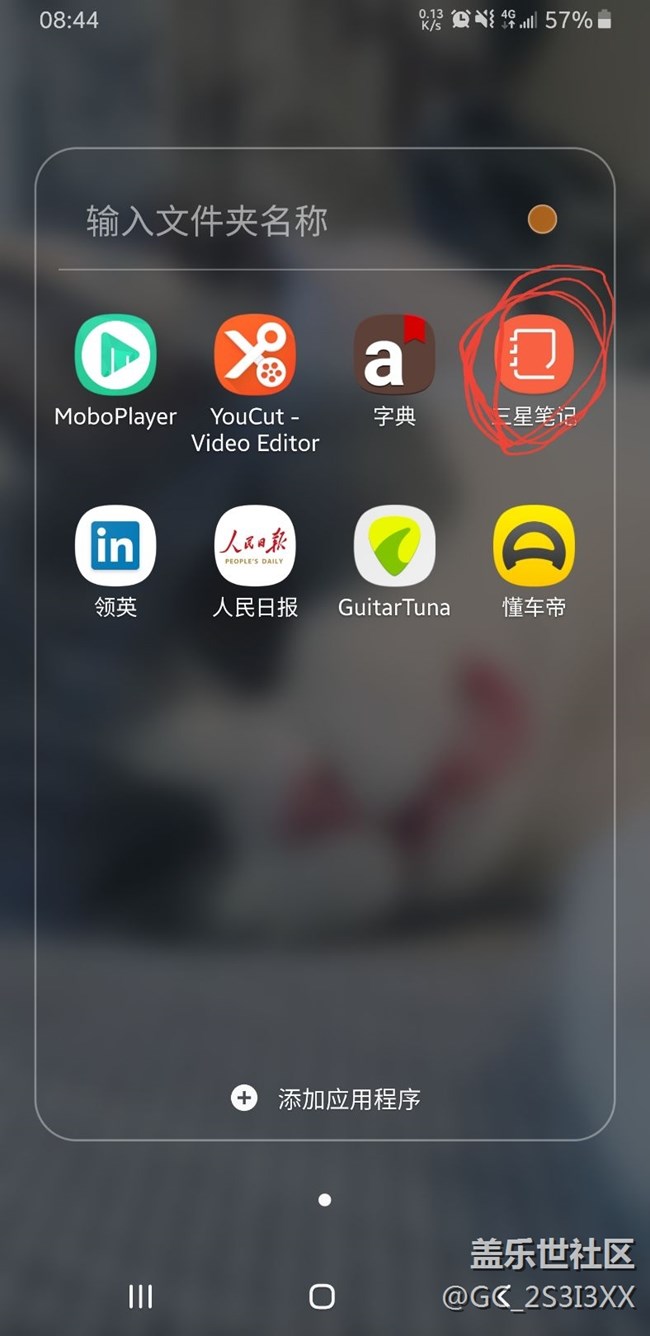The height and width of the screenshot is (1336, 650).
Task: Tap 添加应用程序 to add apps
Action: pyautogui.click(x=326, y=1099)
